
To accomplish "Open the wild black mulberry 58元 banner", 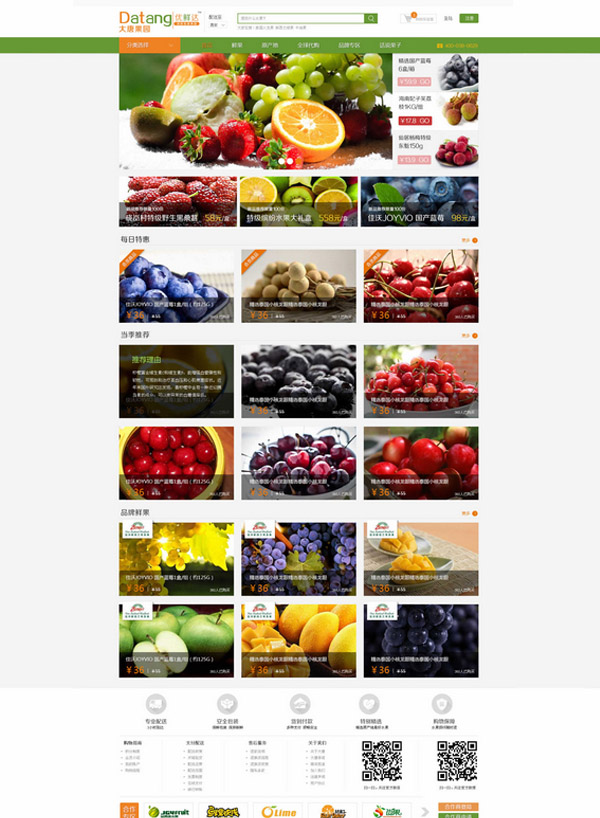I will pyautogui.click(x=178, y=201).
